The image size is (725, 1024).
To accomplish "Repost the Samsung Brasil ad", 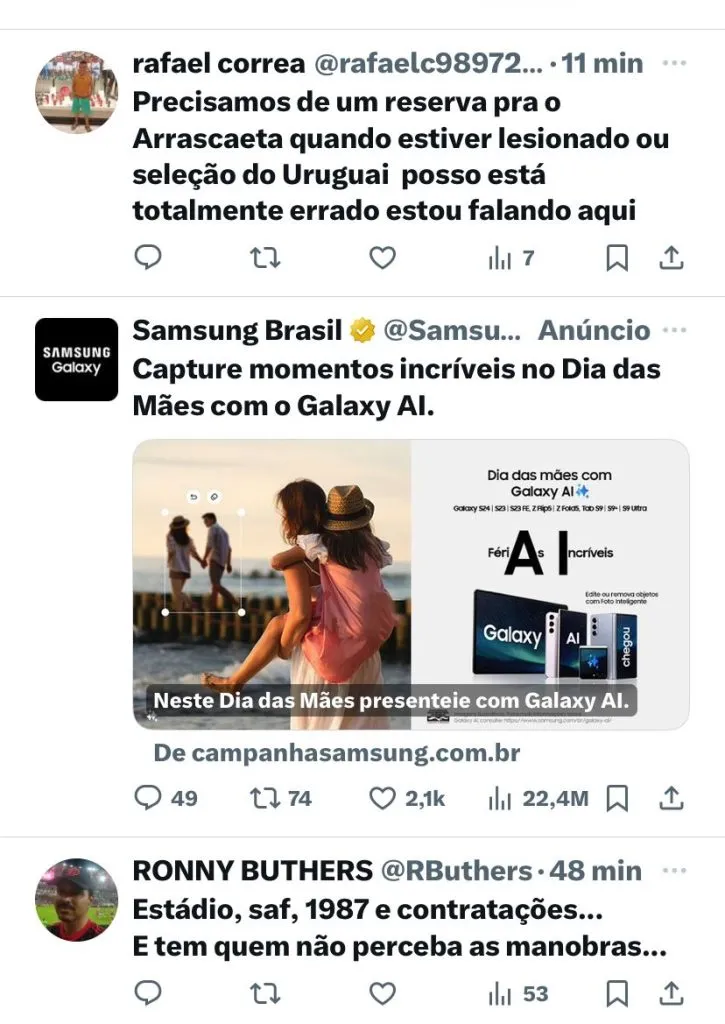I will point(265,798).
